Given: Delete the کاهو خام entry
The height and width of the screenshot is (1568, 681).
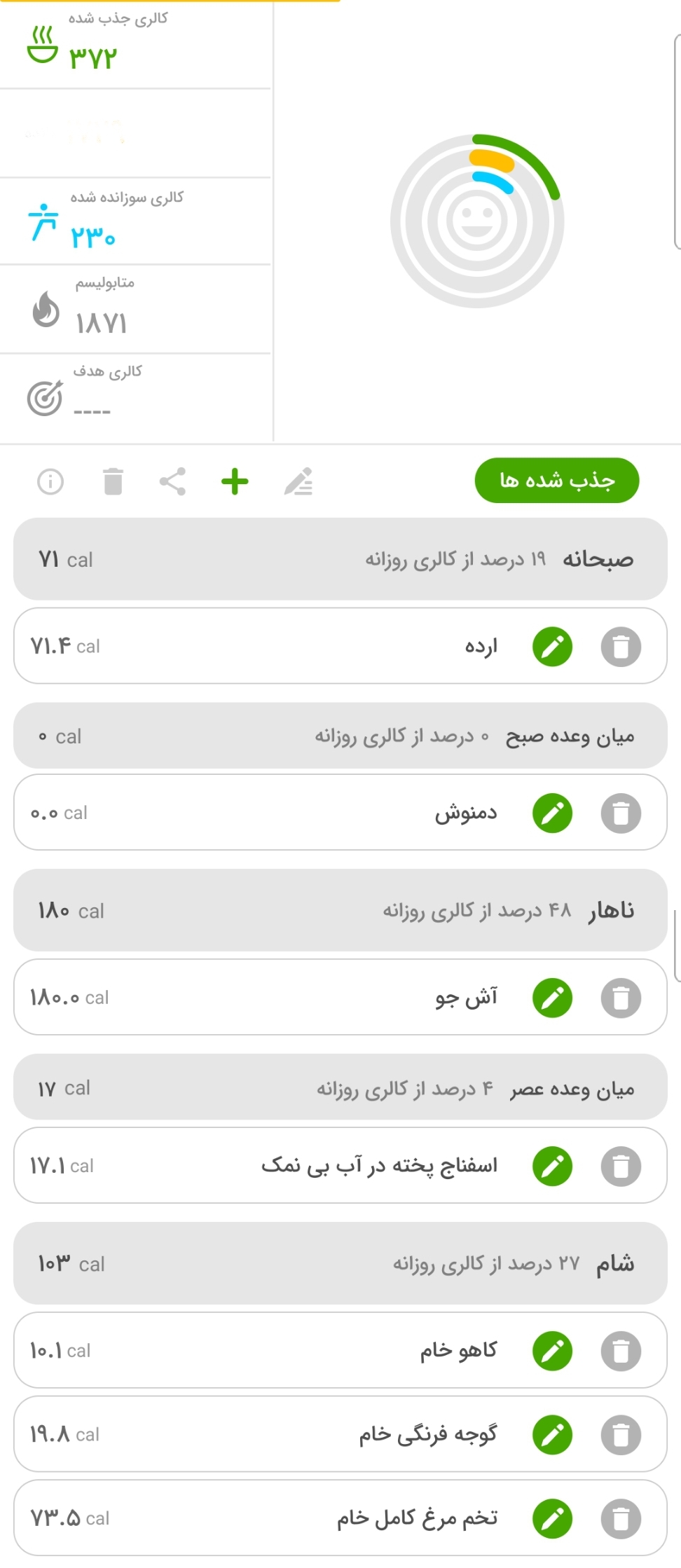Looking at the screenshot, I should pyautogui.click(x=621, y=1351).
